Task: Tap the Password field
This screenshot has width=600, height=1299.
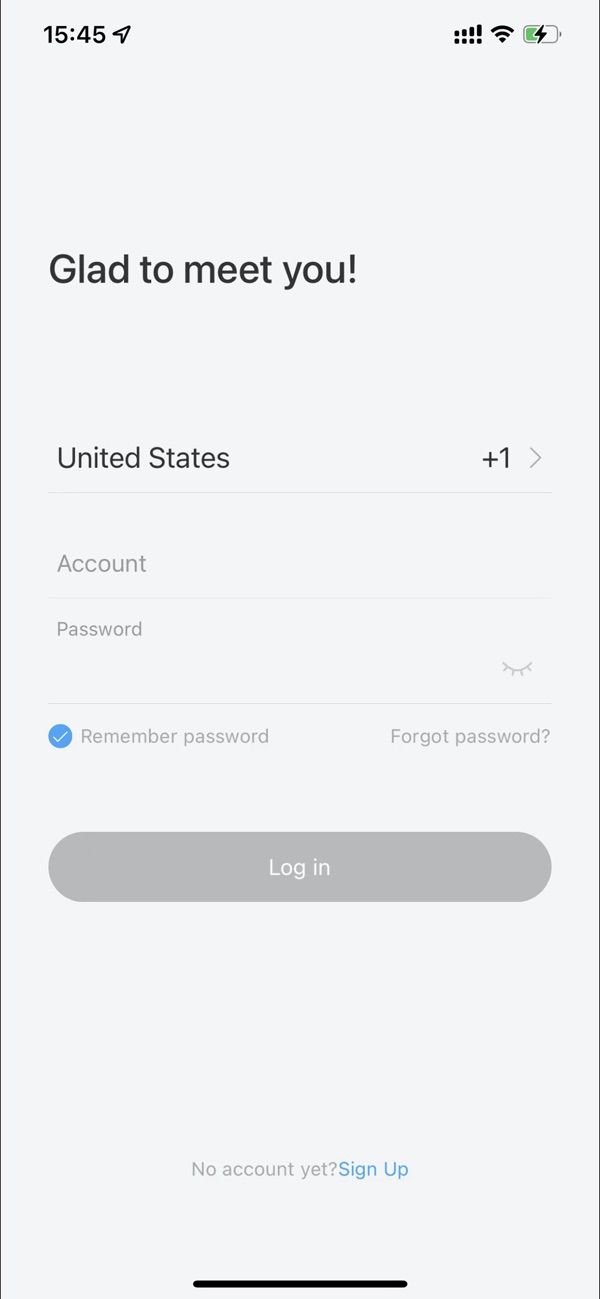Action: [x=270, y=667]
